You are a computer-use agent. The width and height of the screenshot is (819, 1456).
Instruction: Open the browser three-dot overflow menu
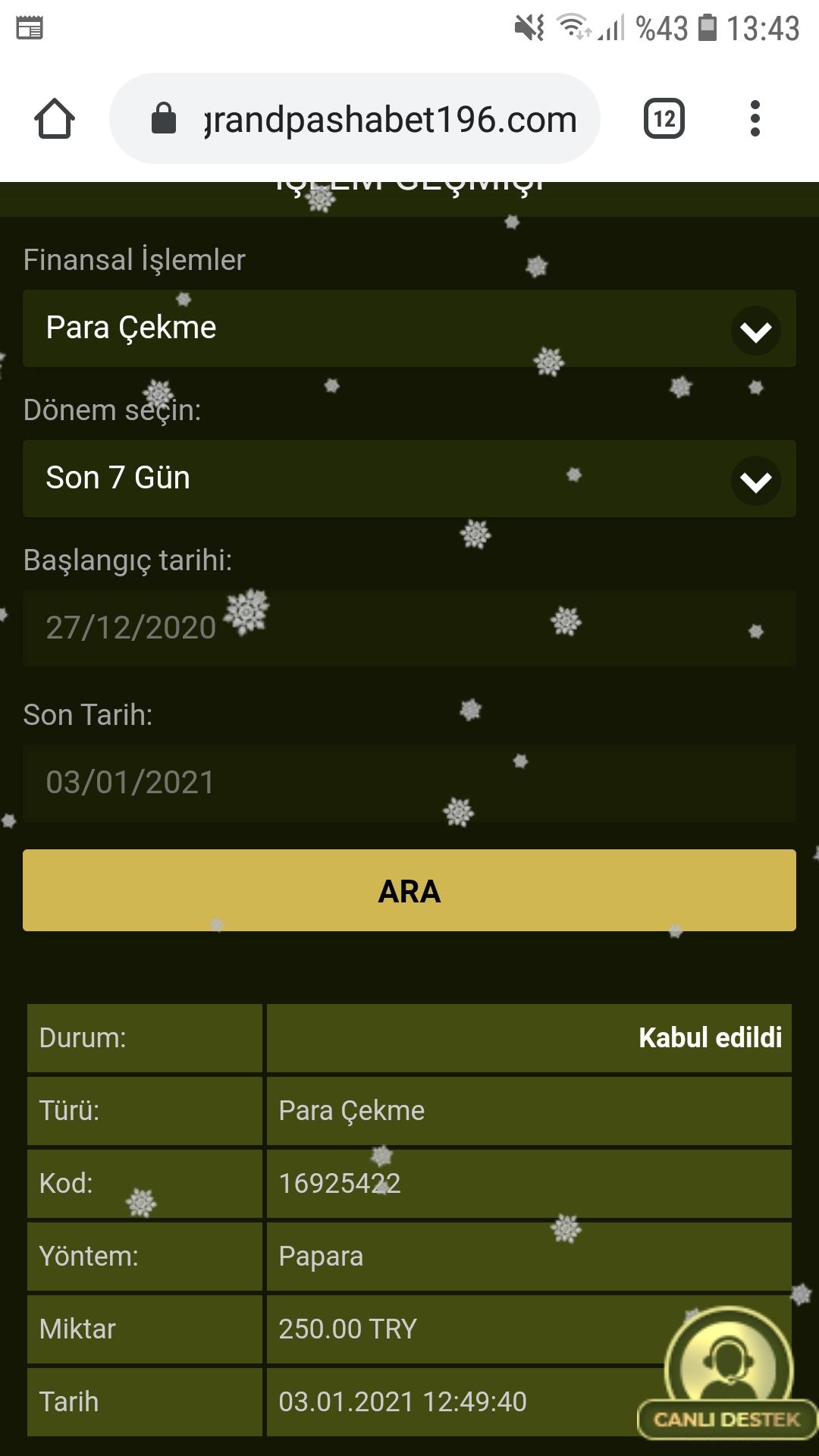click(x=755, y=118)
